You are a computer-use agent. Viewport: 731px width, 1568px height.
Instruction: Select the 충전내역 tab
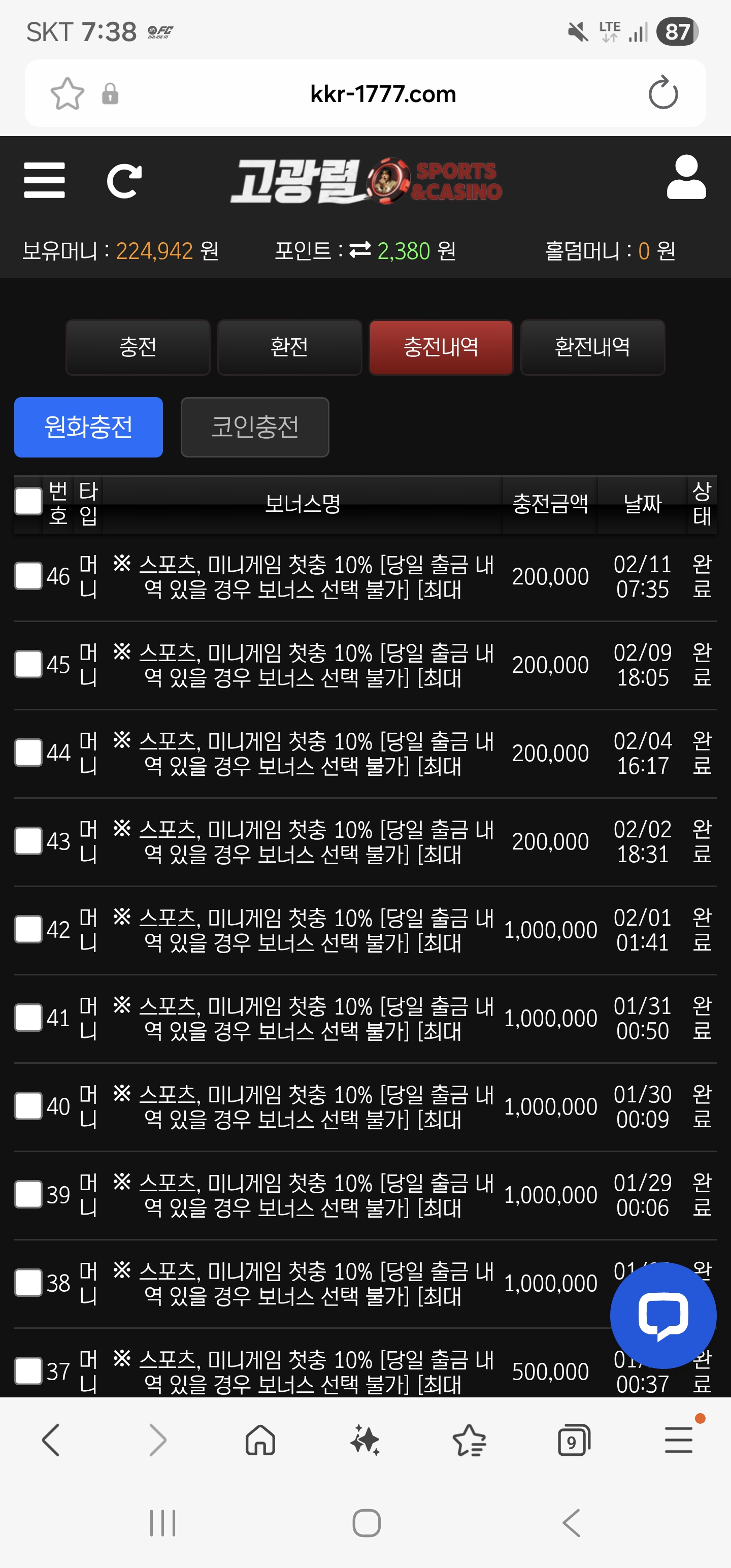(x=441, y=347)
